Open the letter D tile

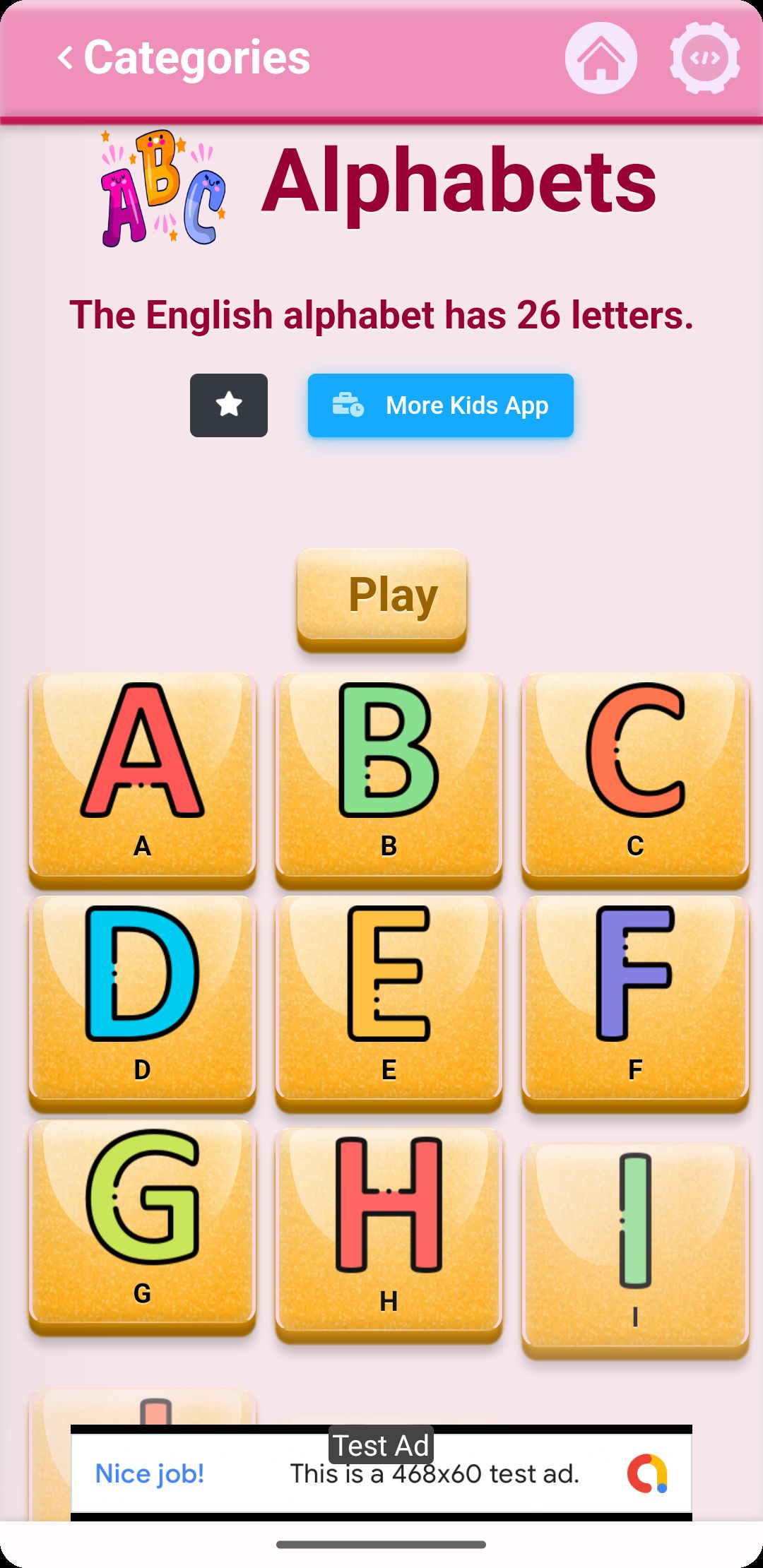142,999
